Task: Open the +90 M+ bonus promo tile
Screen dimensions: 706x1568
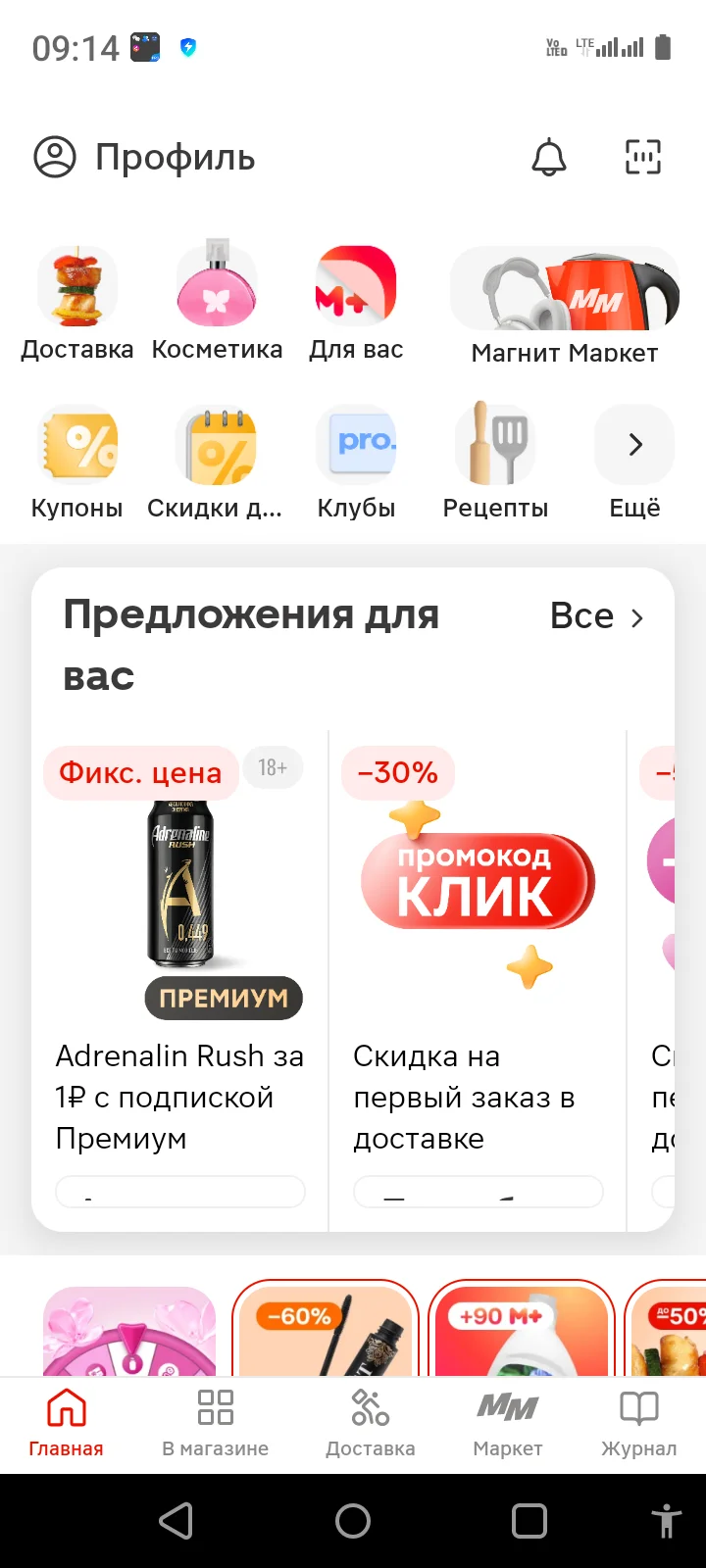Action: (x=522, y=1329)
